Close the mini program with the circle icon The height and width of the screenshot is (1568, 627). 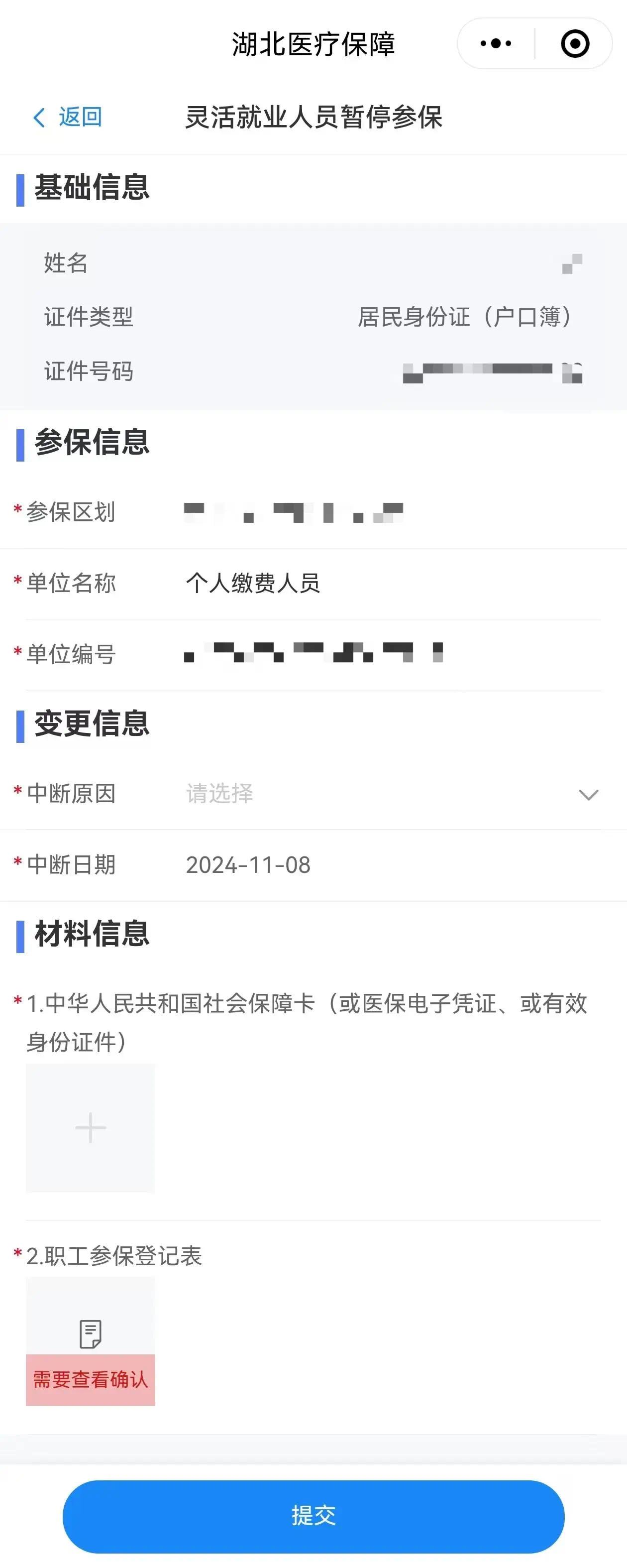(x=575, y=44)
